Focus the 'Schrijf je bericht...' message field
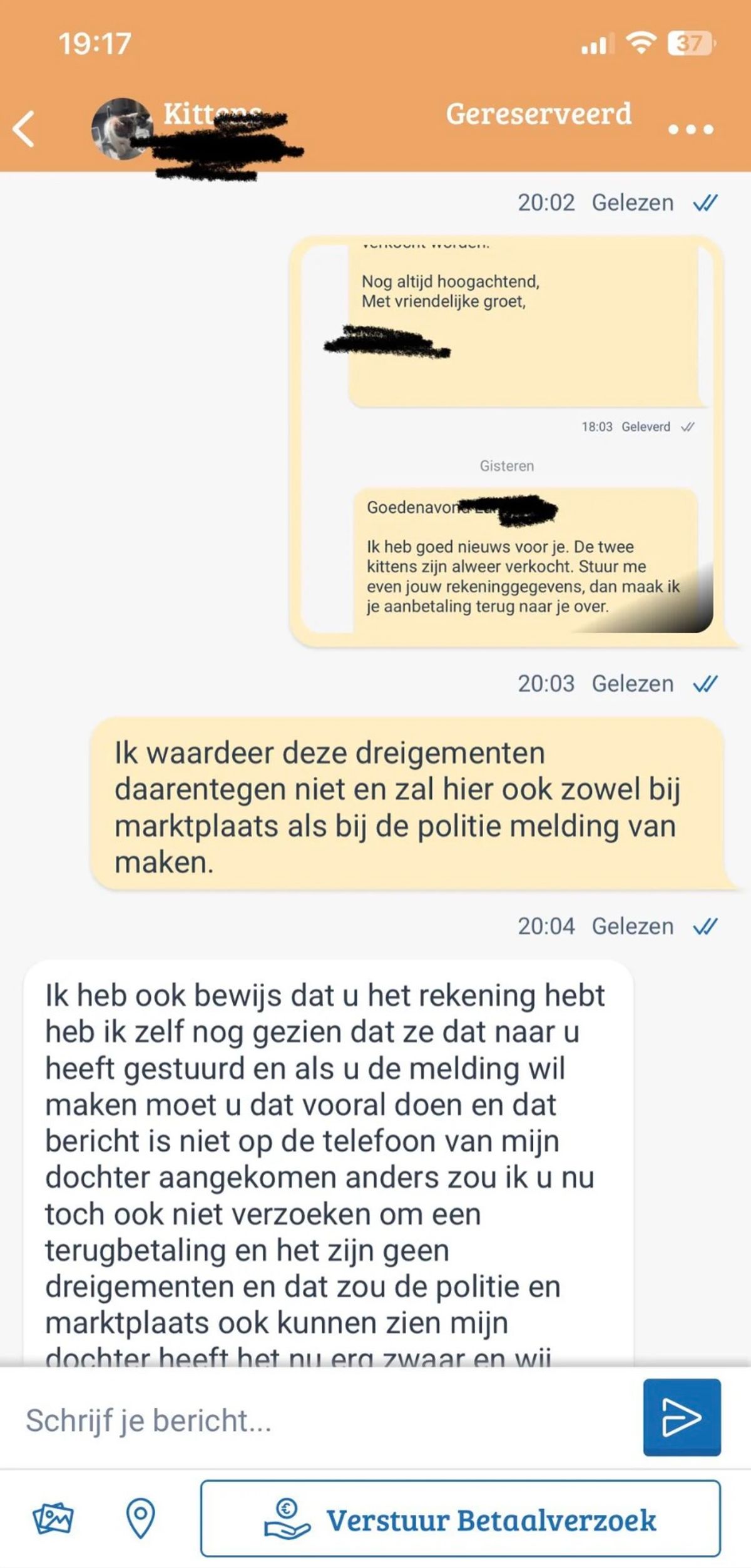The height and width of the screenshot is (1568, 751). pos(325,1420)
